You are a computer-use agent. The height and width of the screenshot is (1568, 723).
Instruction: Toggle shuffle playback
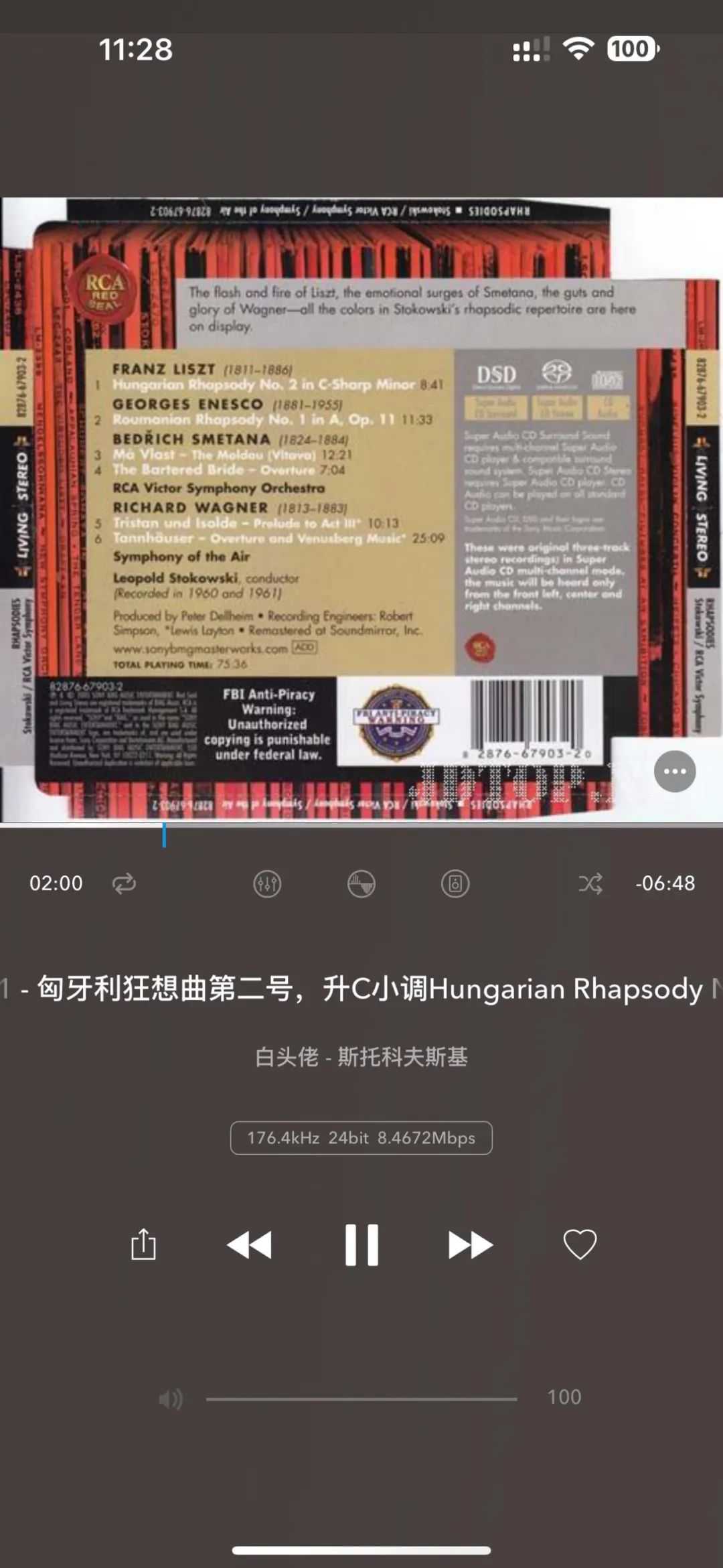pyautogui.click(x=590, y=883)
